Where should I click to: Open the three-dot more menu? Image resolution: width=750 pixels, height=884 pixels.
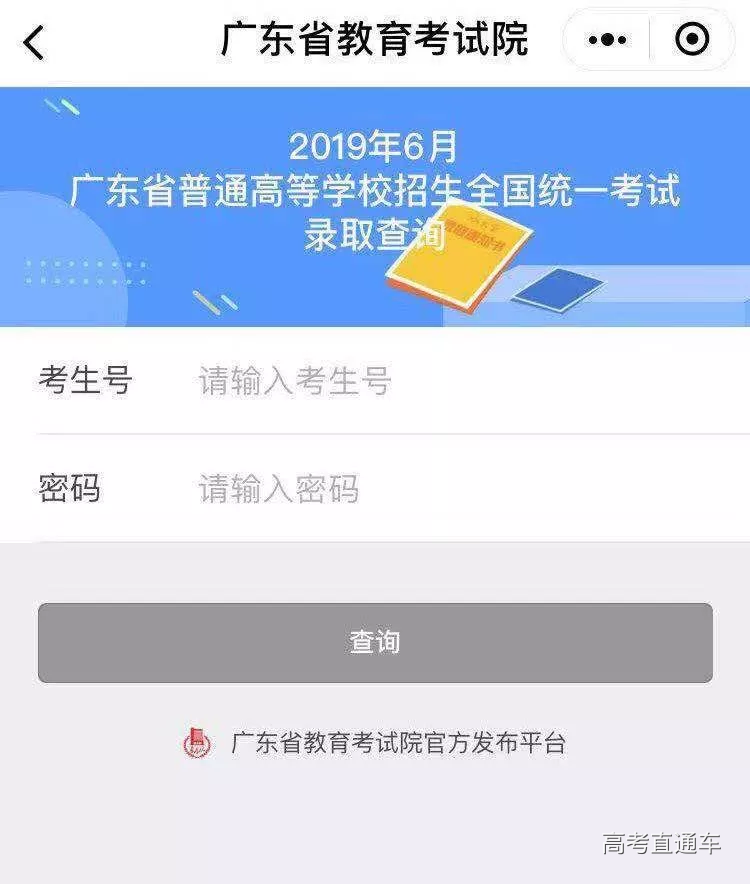(x=608, y=40)
